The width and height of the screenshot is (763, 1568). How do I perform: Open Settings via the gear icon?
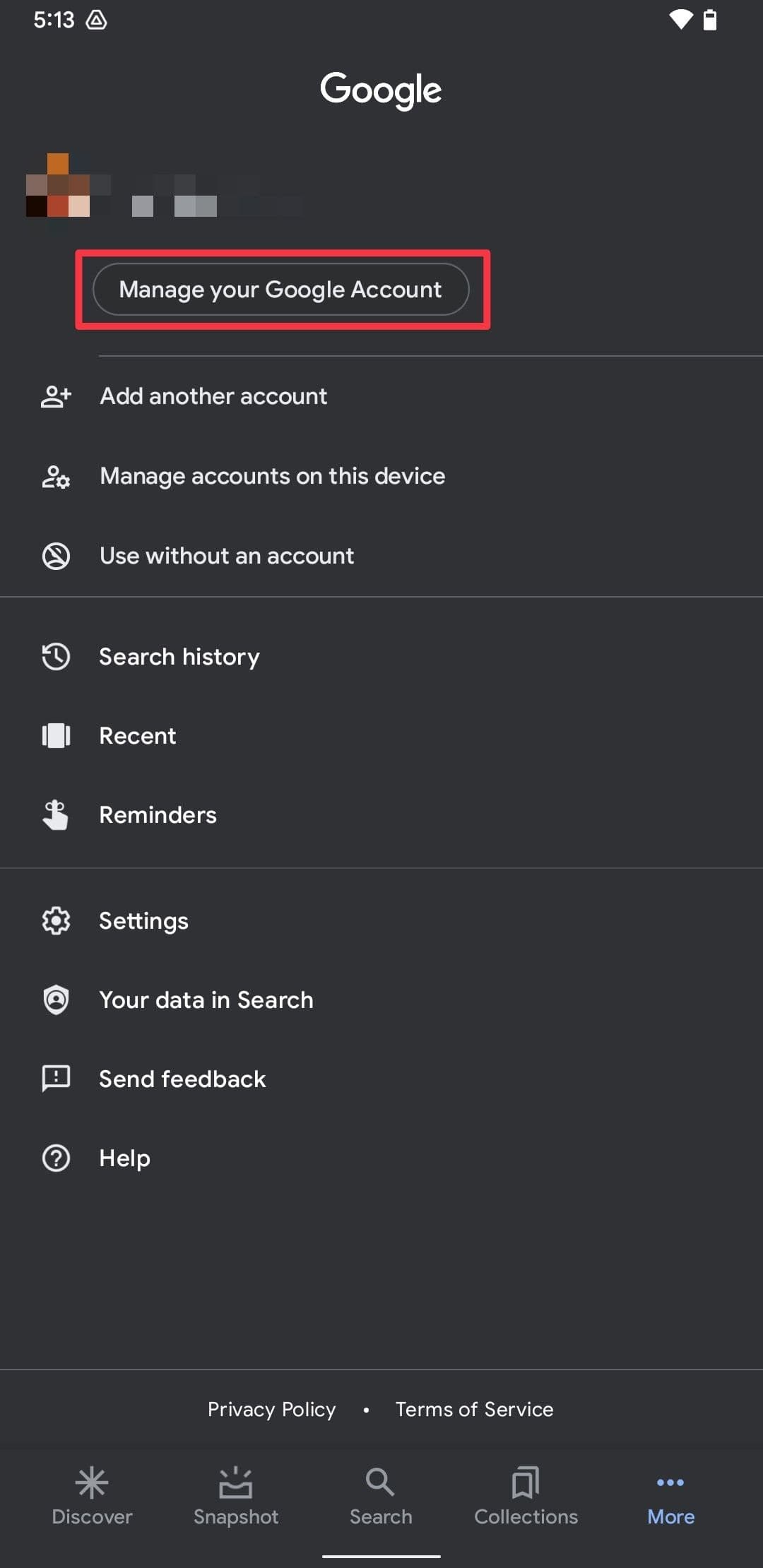point(56,920)
